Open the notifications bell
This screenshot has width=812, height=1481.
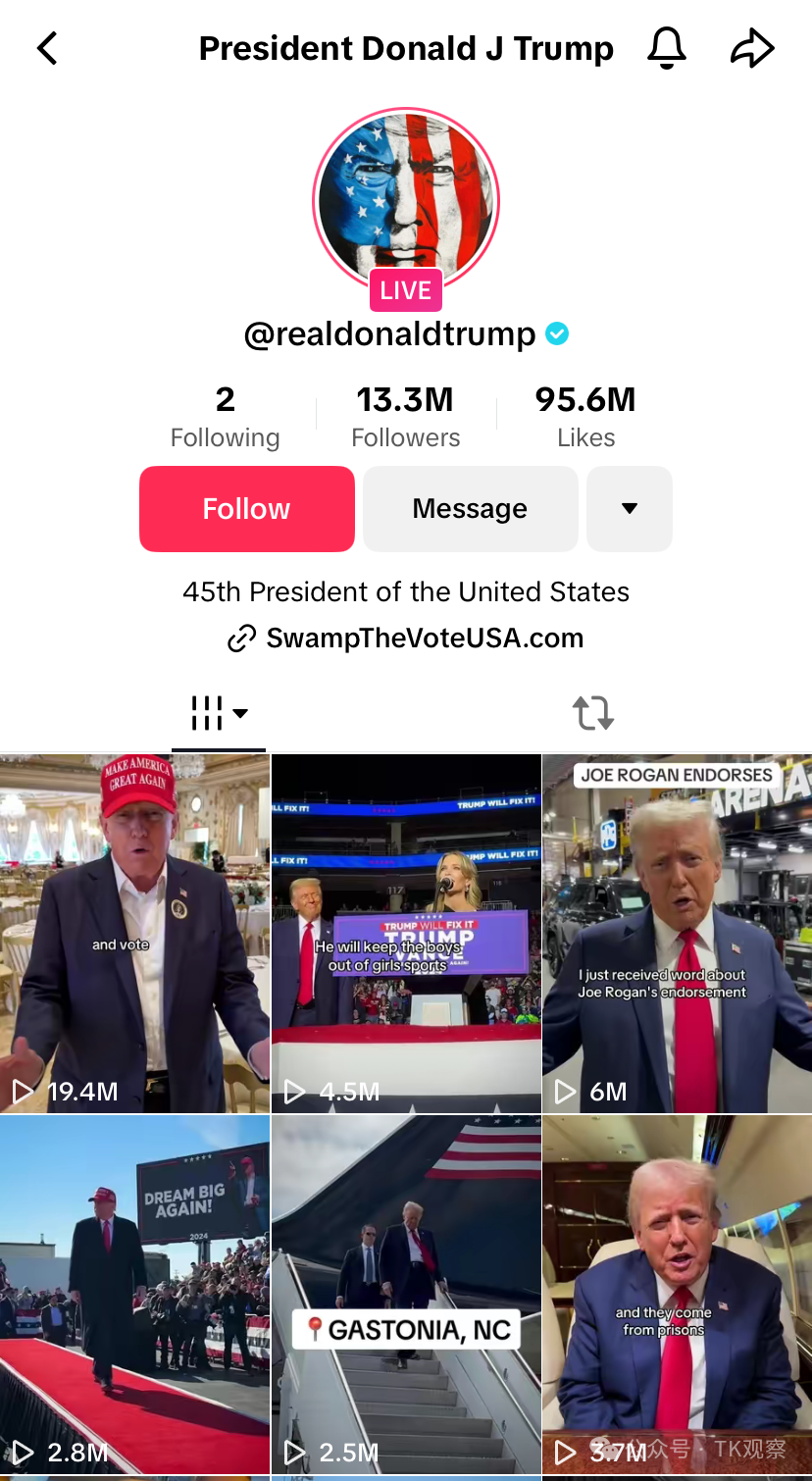click(x=667, y=48)
